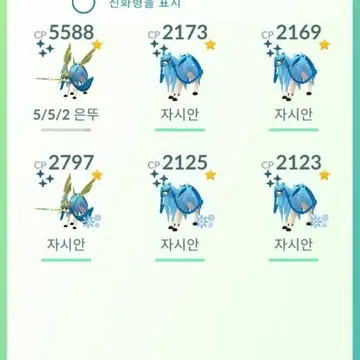Tap the 자시안 with CP 2123

pyautogui.click(x=294, y=207)
